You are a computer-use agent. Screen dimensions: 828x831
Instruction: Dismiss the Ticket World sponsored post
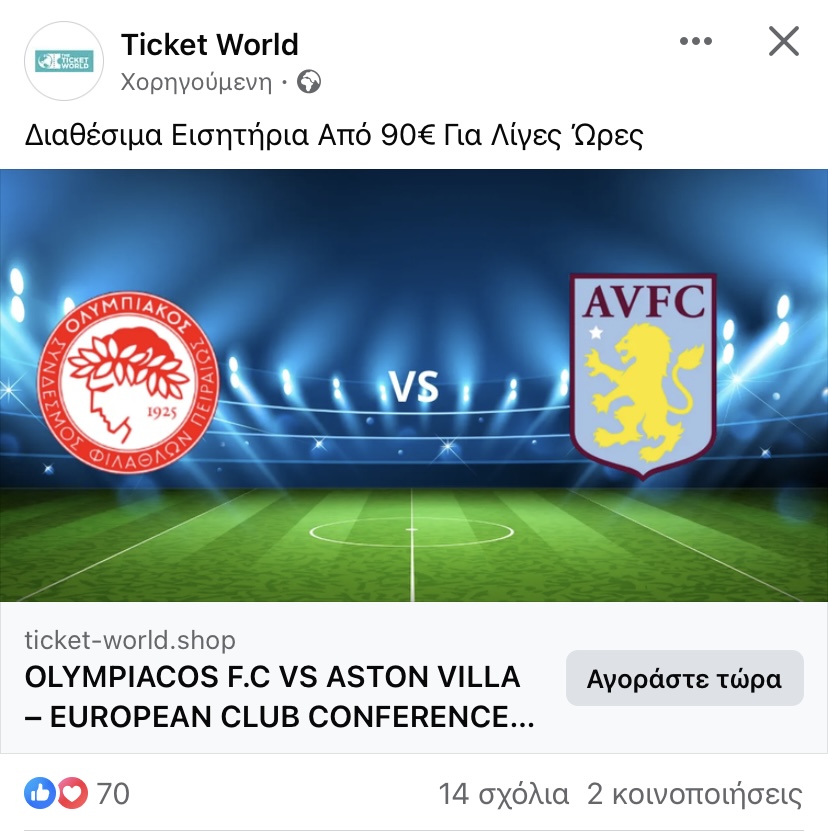point(783,42)
